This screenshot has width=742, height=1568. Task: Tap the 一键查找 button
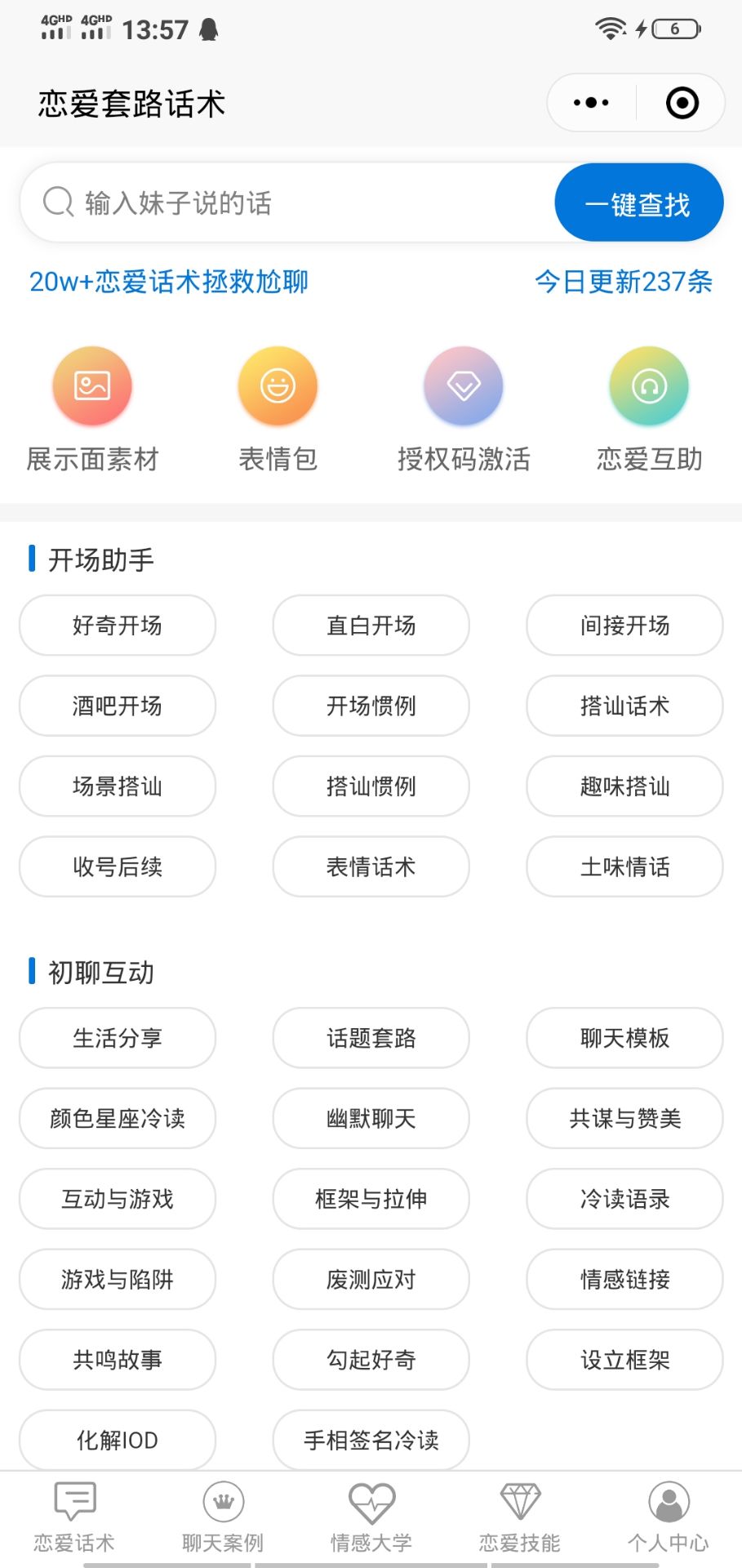pyautogui.click(x=638, y=203)
